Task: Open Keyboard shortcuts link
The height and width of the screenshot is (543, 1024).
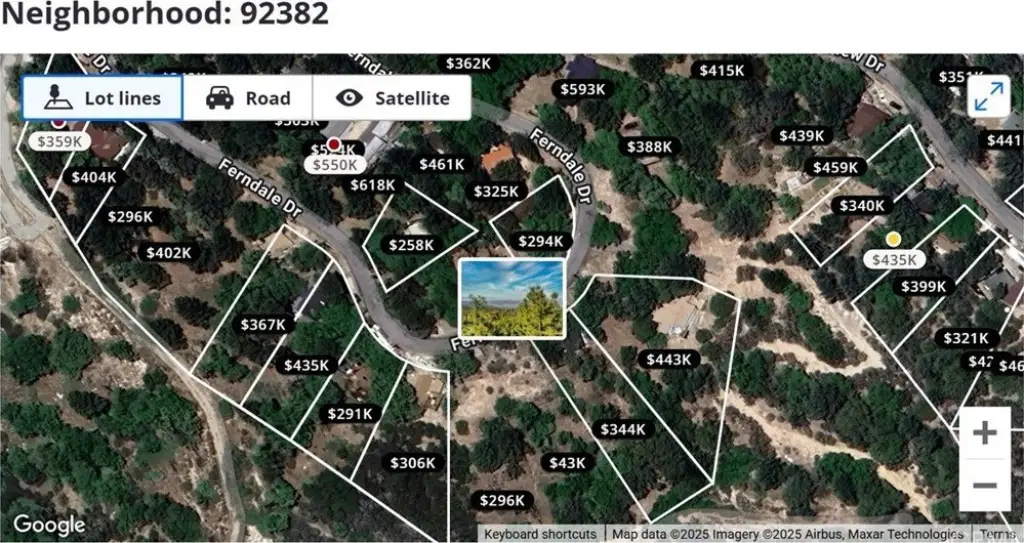Action: tap(540, 534)
